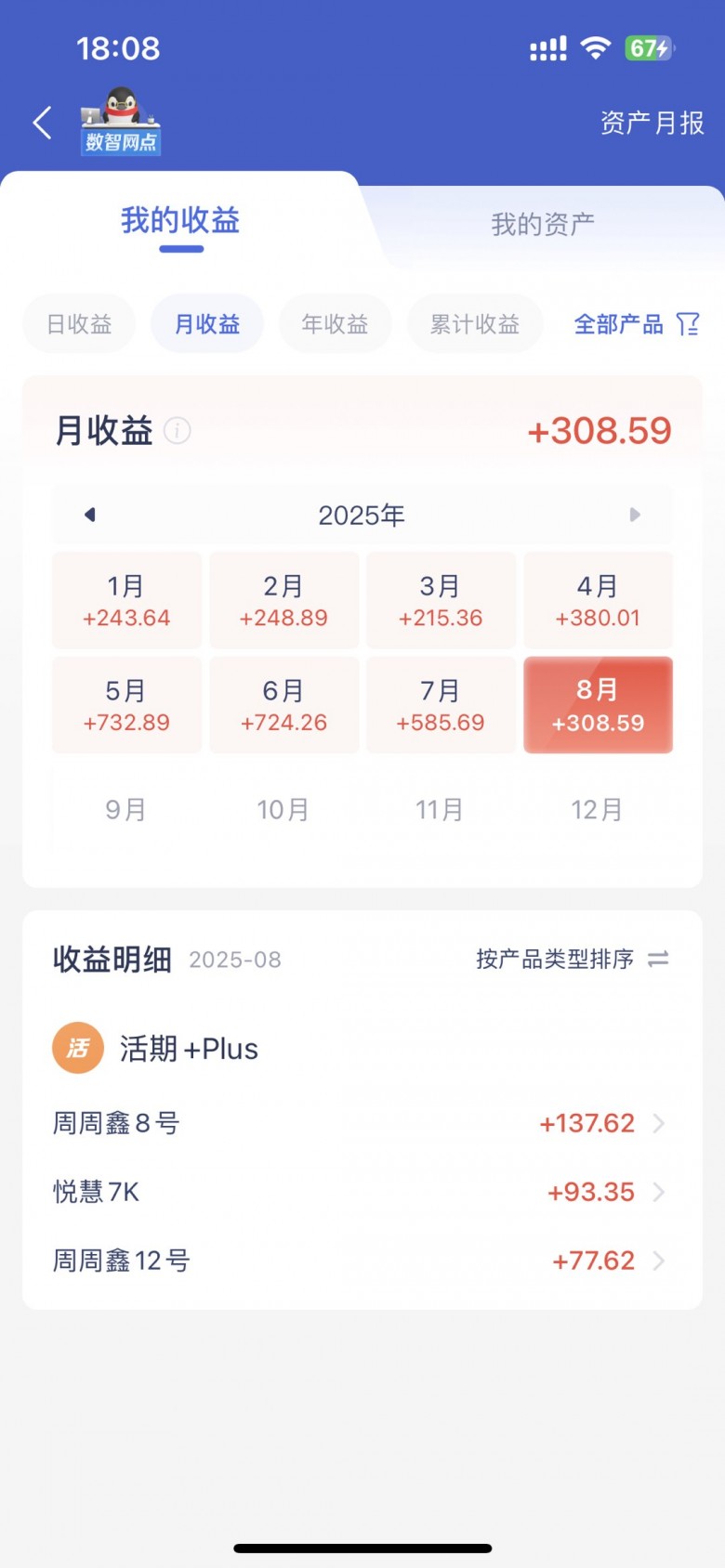Change sorting via 按产品类型排序
The width and height of the screenshot is (725, 1568).
click(572, 959)
